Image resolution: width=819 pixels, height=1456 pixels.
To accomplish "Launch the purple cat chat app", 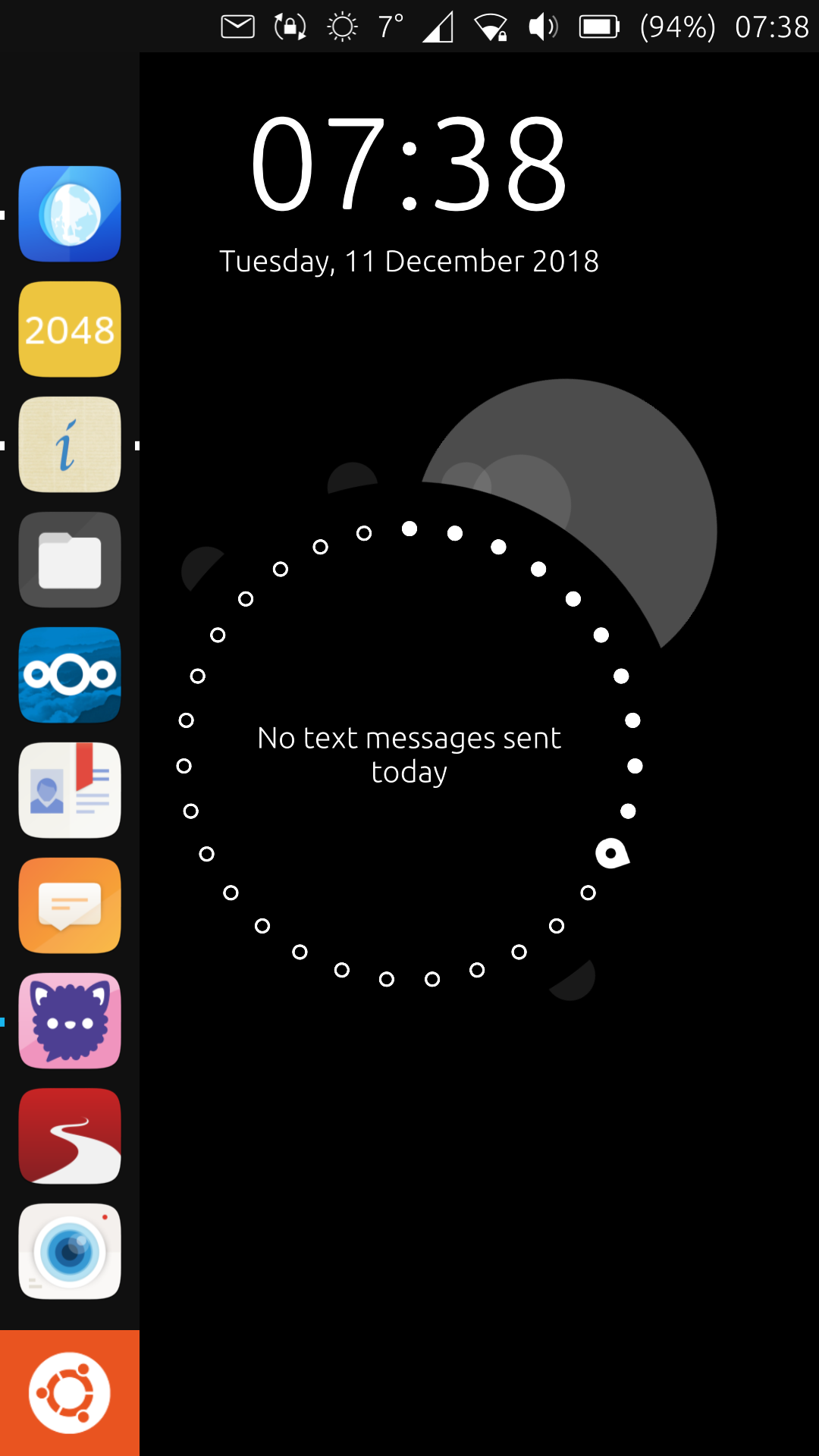I will tap(70, 1021).
